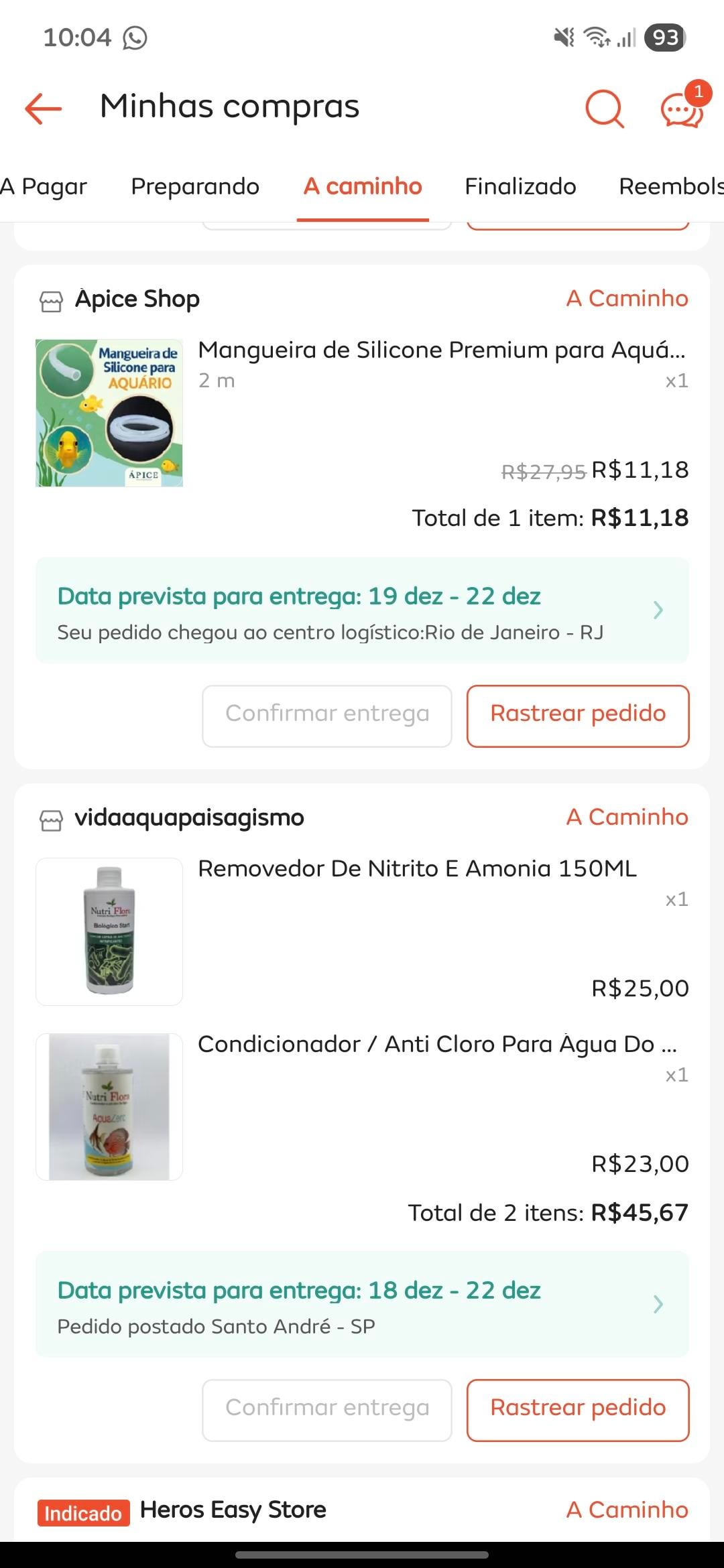Switch to the A Pagar tab

[x=44, y=186]
